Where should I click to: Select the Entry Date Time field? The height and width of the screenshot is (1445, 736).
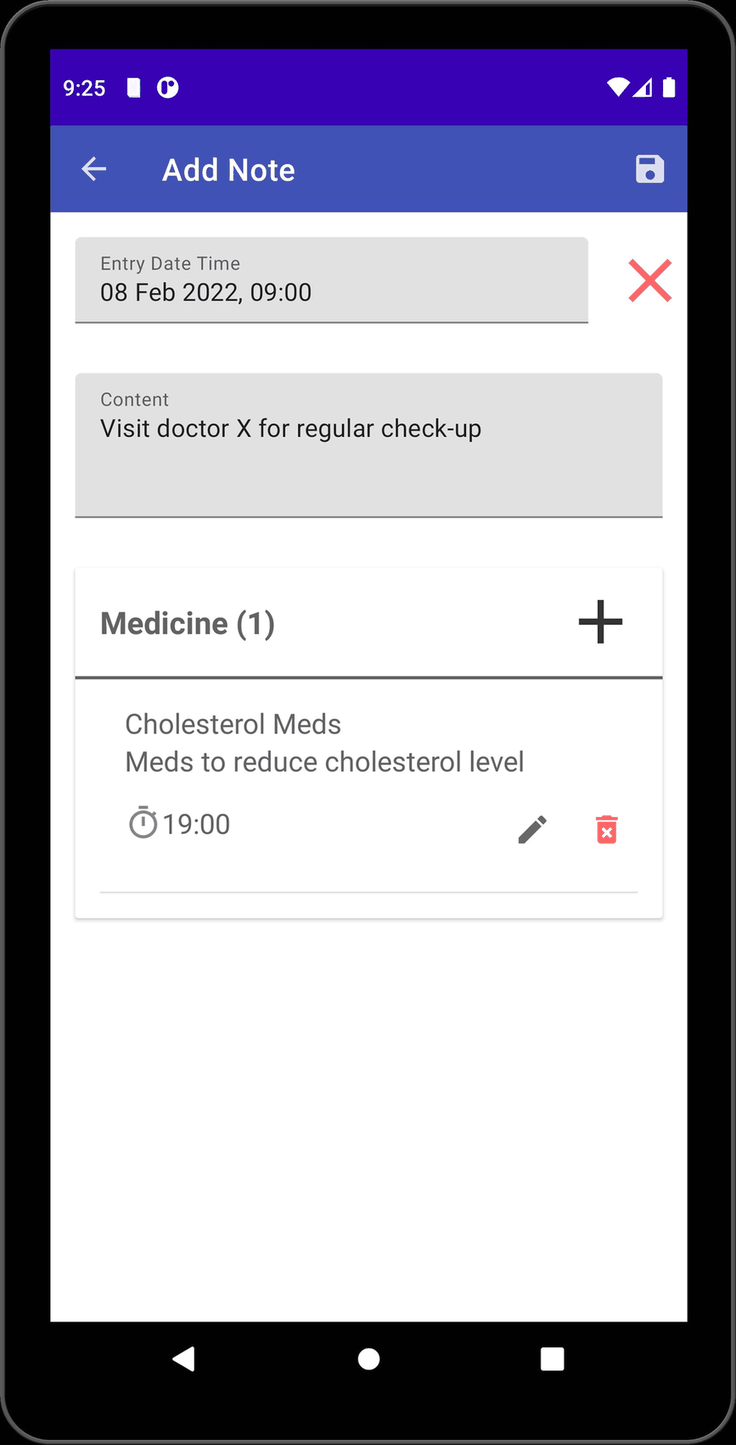(x=331, y=280)
